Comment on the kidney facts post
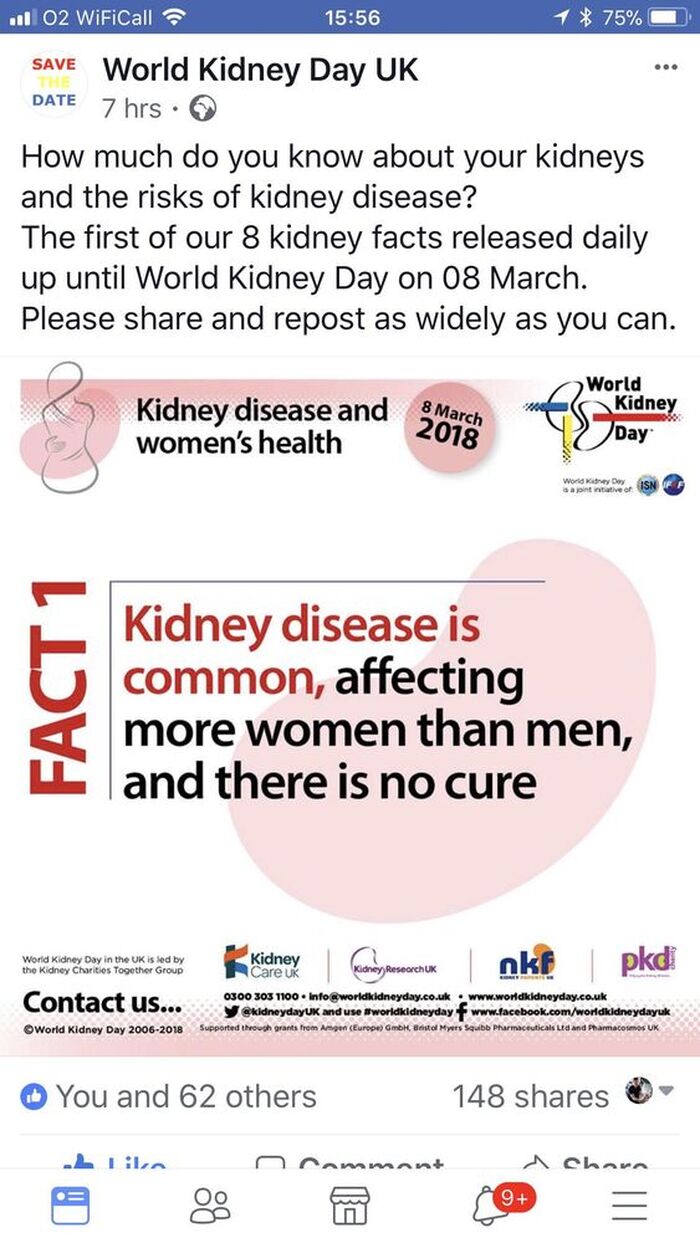 coord(350,1162)
